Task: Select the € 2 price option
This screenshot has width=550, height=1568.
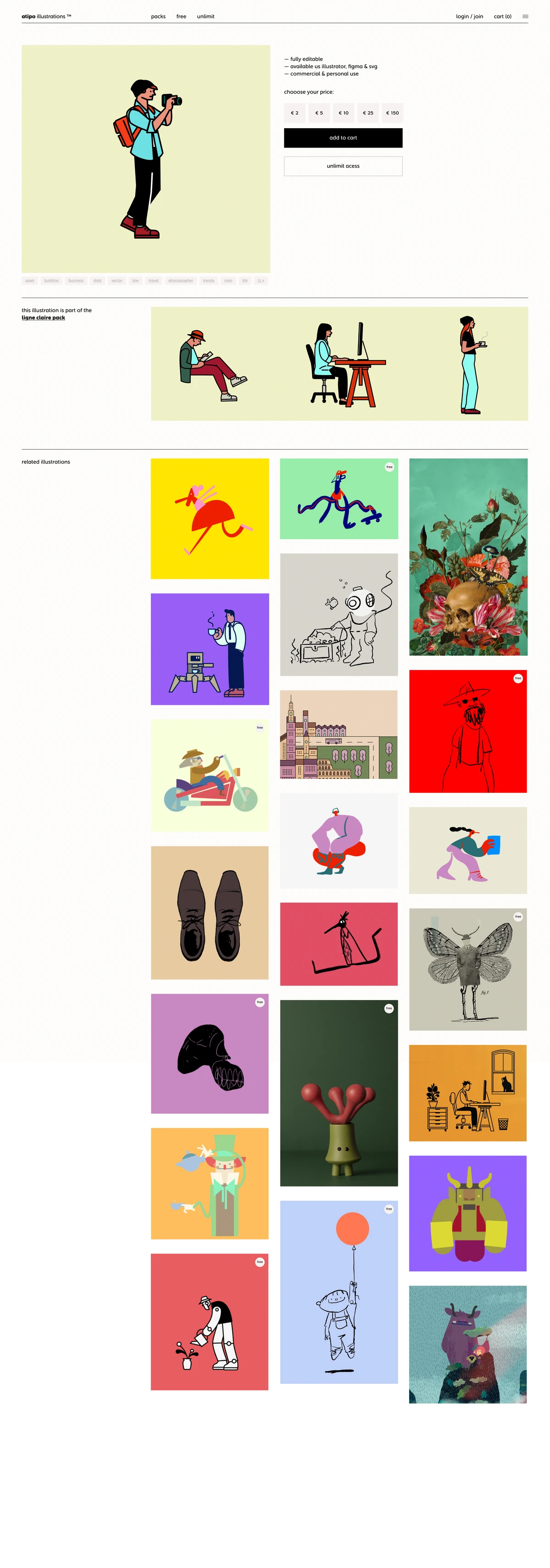Action: (294, 113)
